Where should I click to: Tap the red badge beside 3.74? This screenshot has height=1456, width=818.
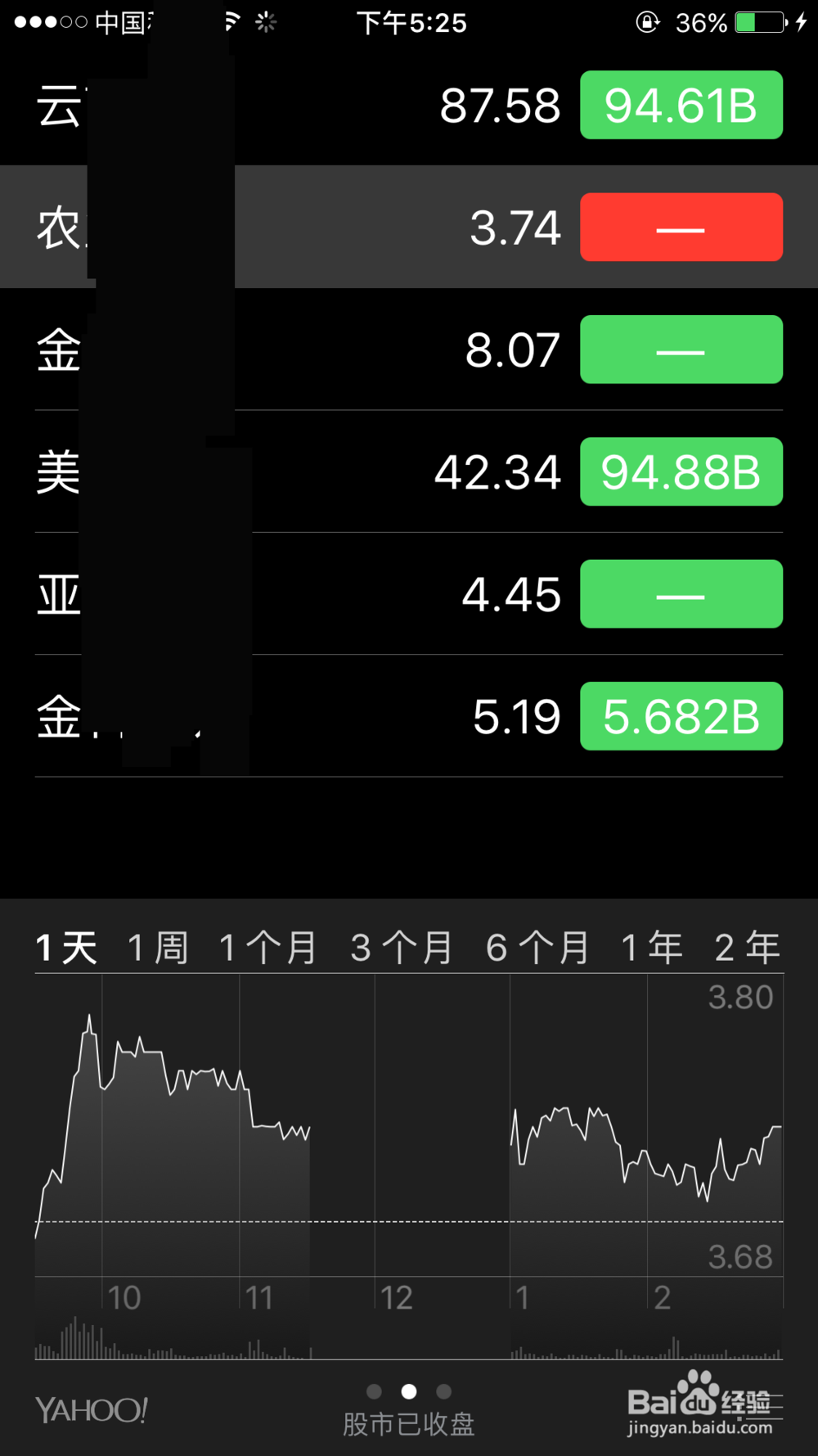click(681, 228)
